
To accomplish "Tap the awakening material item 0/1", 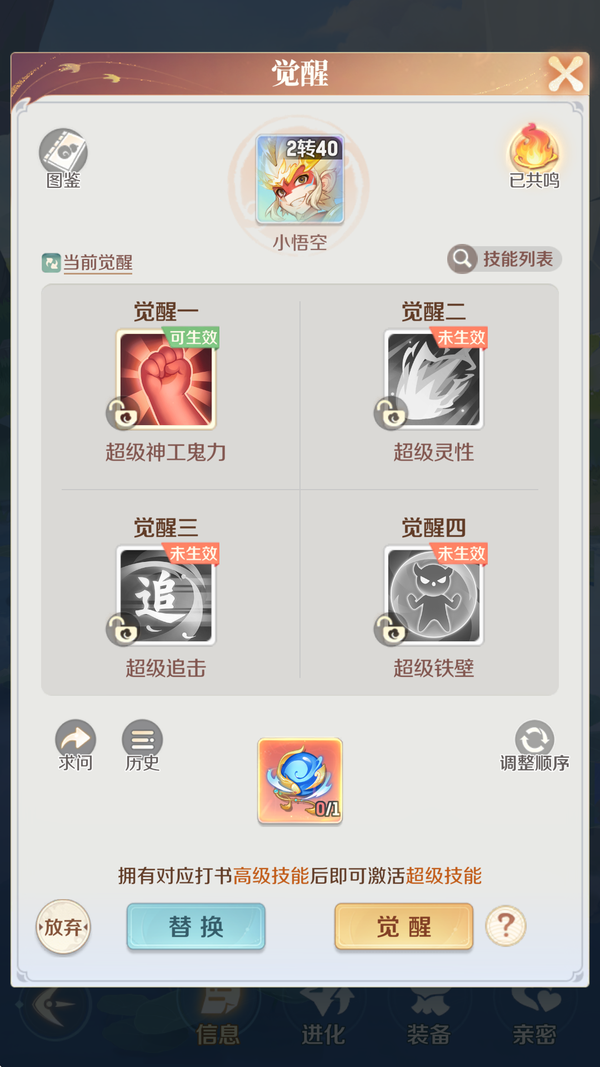I will coord(300,781).
